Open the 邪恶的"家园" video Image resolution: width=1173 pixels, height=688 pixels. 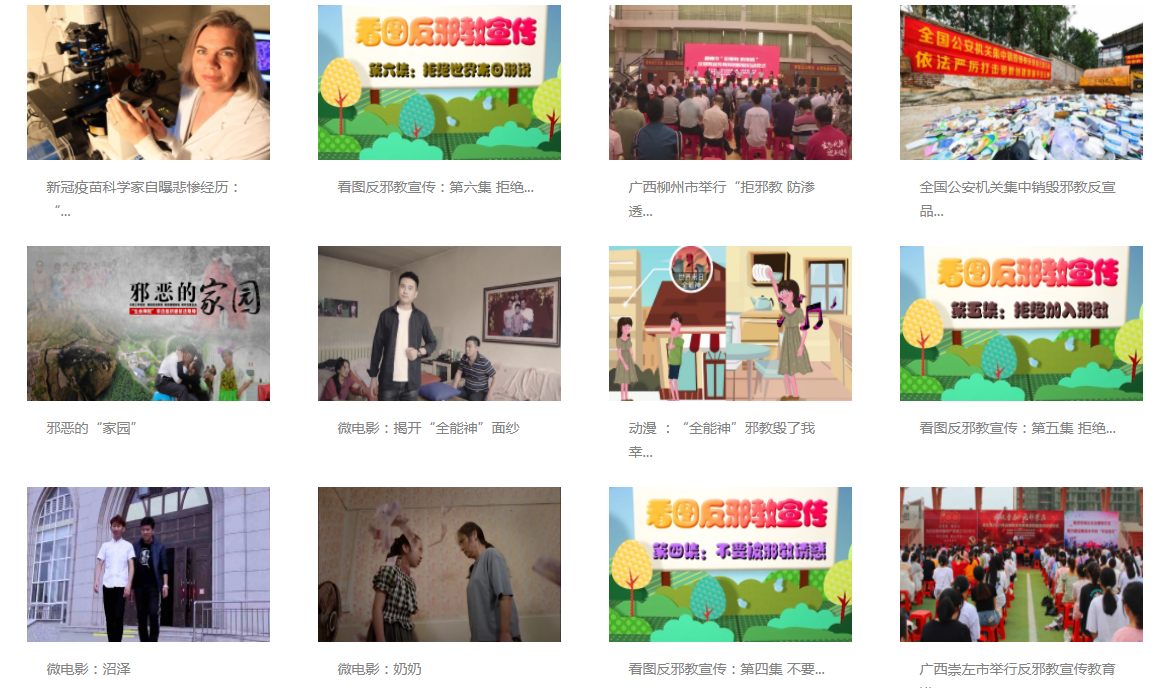(x=148, y=324)
